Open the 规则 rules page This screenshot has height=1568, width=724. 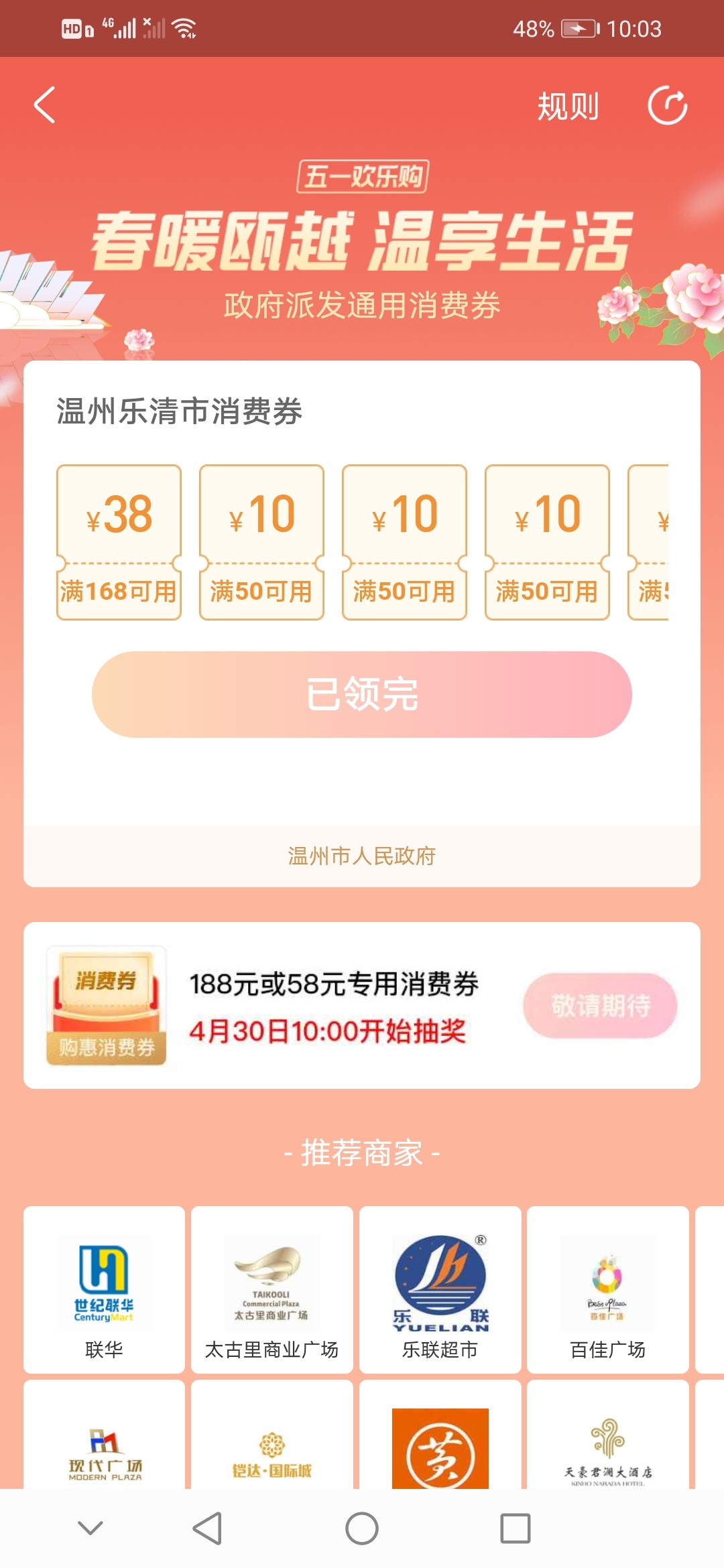[x=568, y=107]
